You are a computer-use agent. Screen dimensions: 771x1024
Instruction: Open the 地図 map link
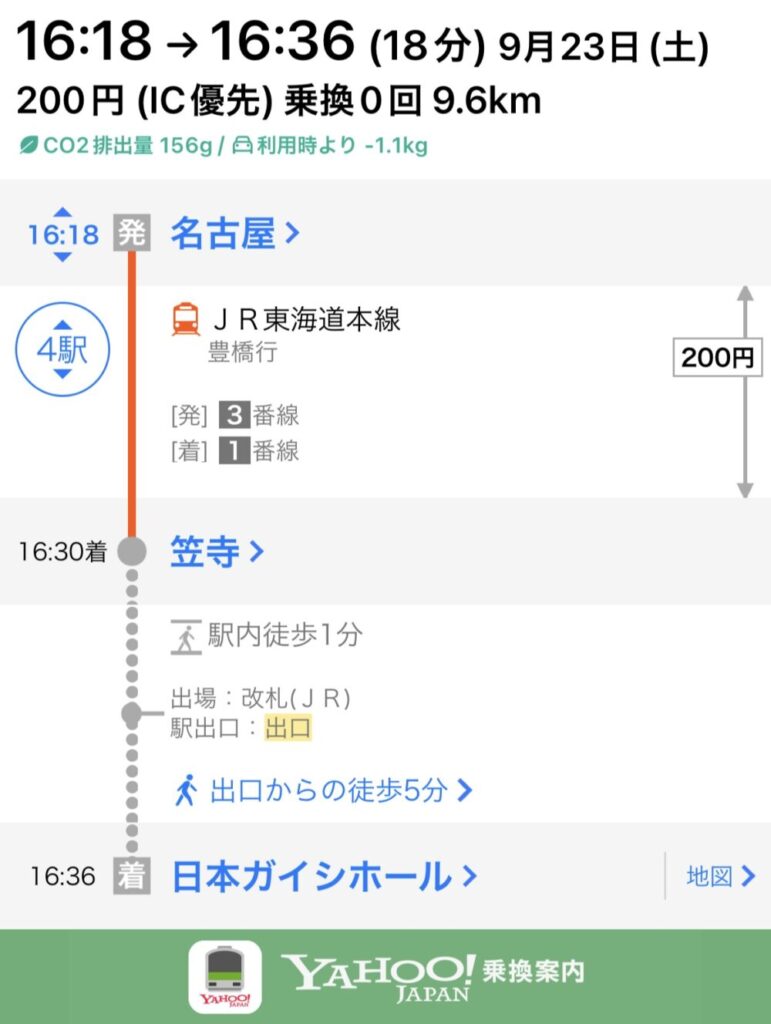720,877
